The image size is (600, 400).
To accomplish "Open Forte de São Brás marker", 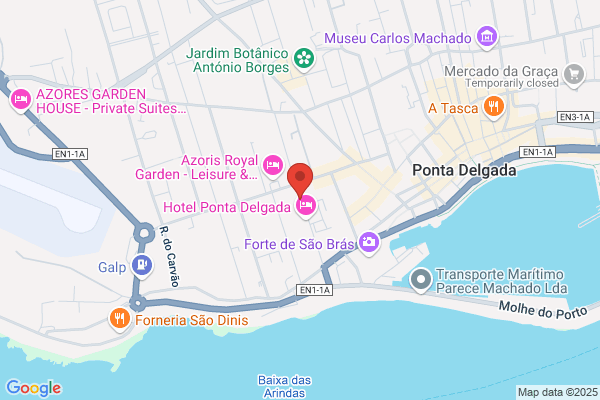I will pos(369,243).
